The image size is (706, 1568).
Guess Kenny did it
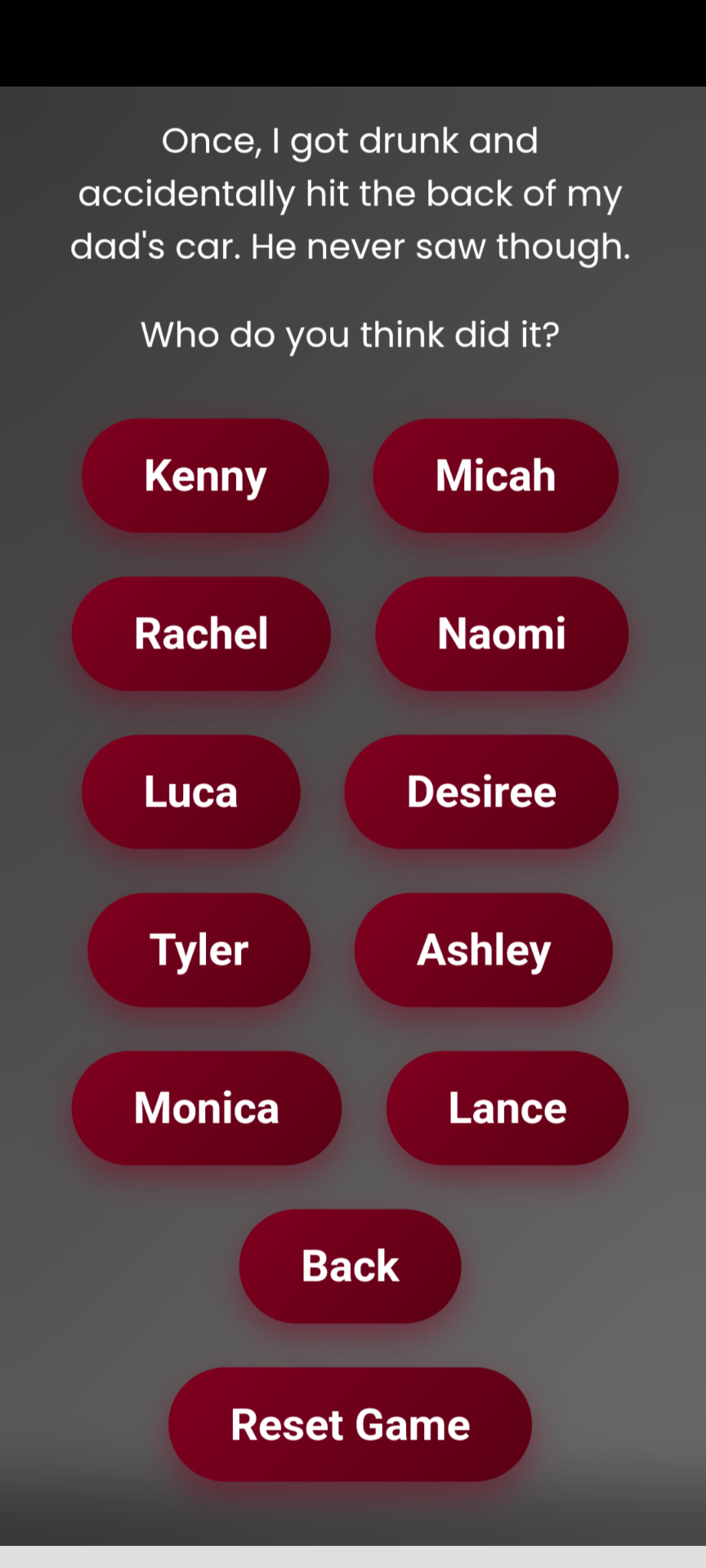tap(205, 475)
